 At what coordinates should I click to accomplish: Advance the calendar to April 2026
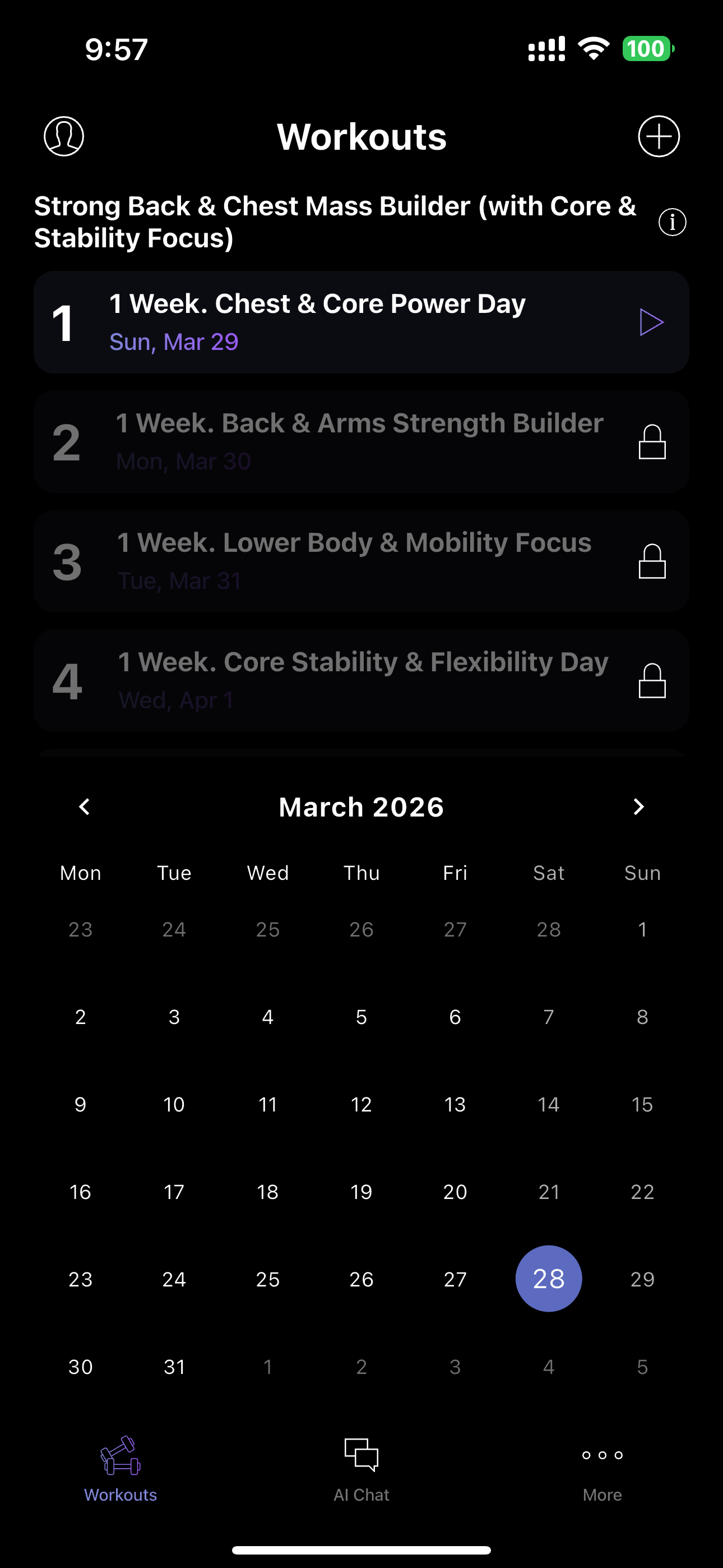[638, 806]
